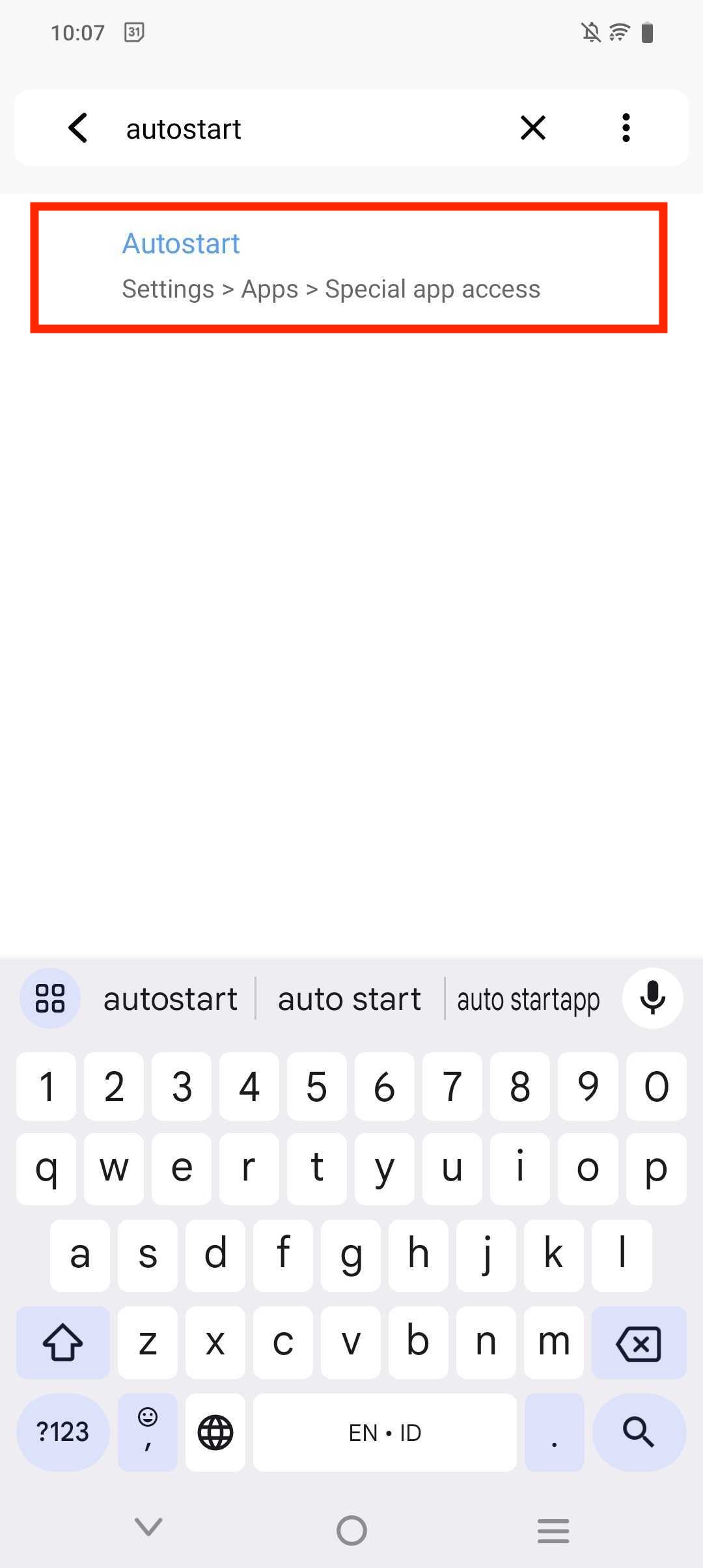Open the keyboard tools grid menu
The width and height of the screenshot is (703, 1568).
pos(50,998)
